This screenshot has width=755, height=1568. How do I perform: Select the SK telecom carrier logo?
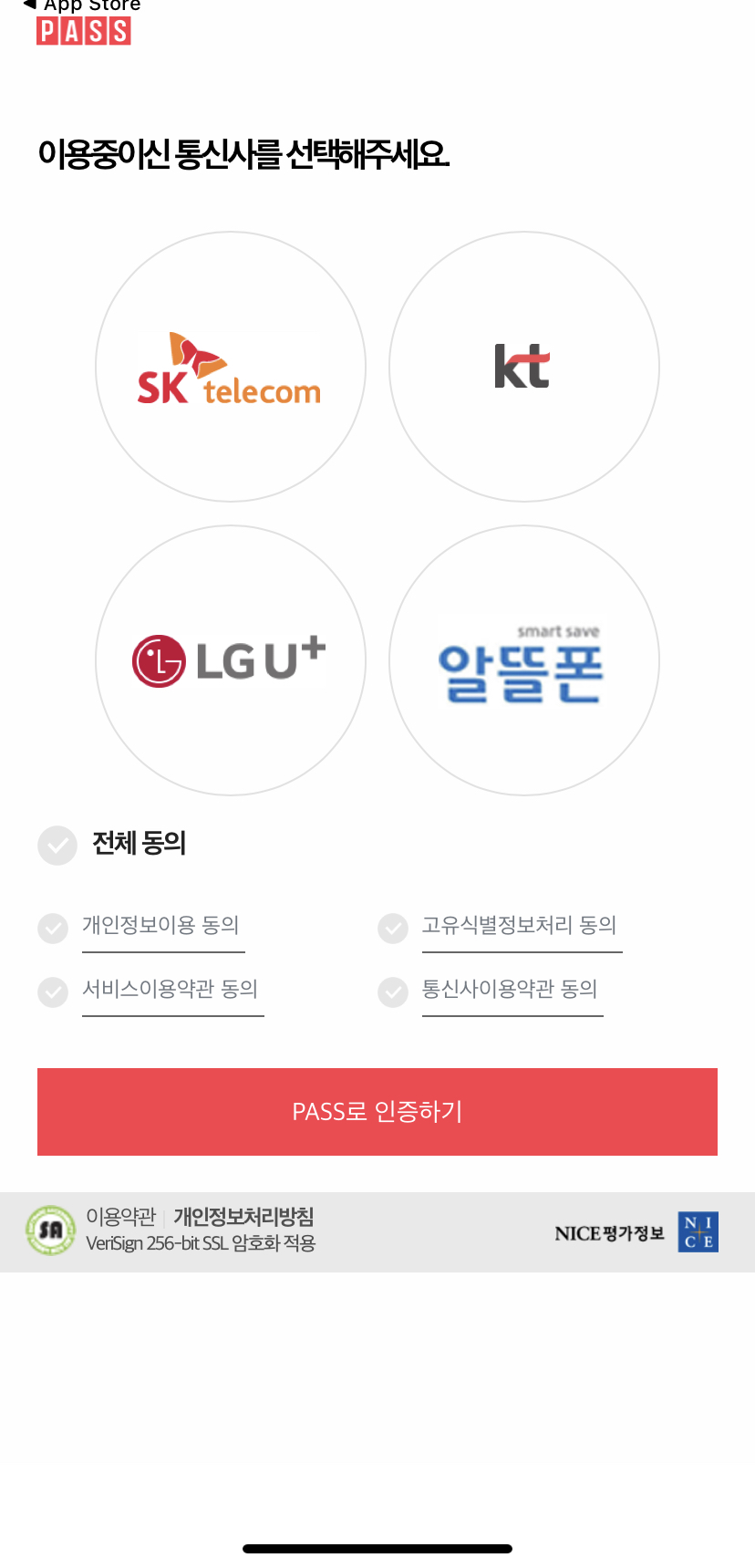click(230, 366)
